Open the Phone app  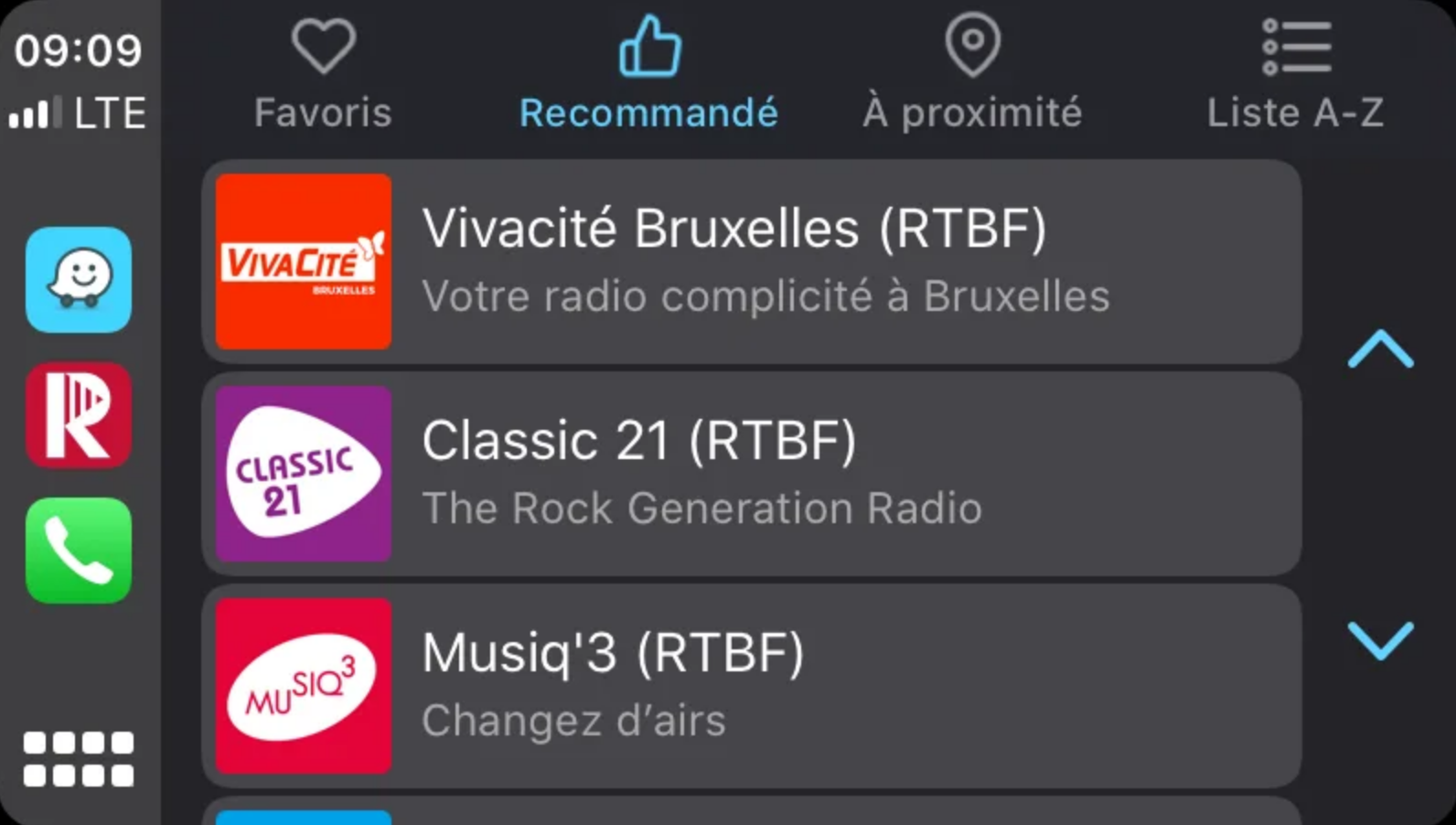(x=79, y=551)
